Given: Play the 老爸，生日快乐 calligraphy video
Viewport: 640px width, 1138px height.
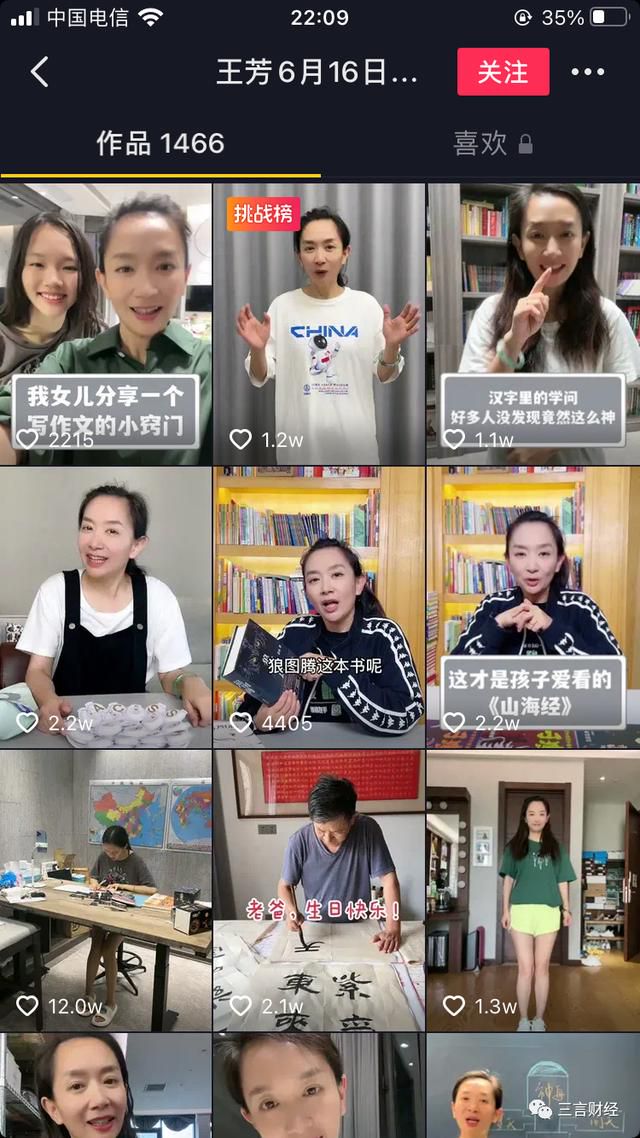Looking at the screenshot, I should click(x=319, y=891).
